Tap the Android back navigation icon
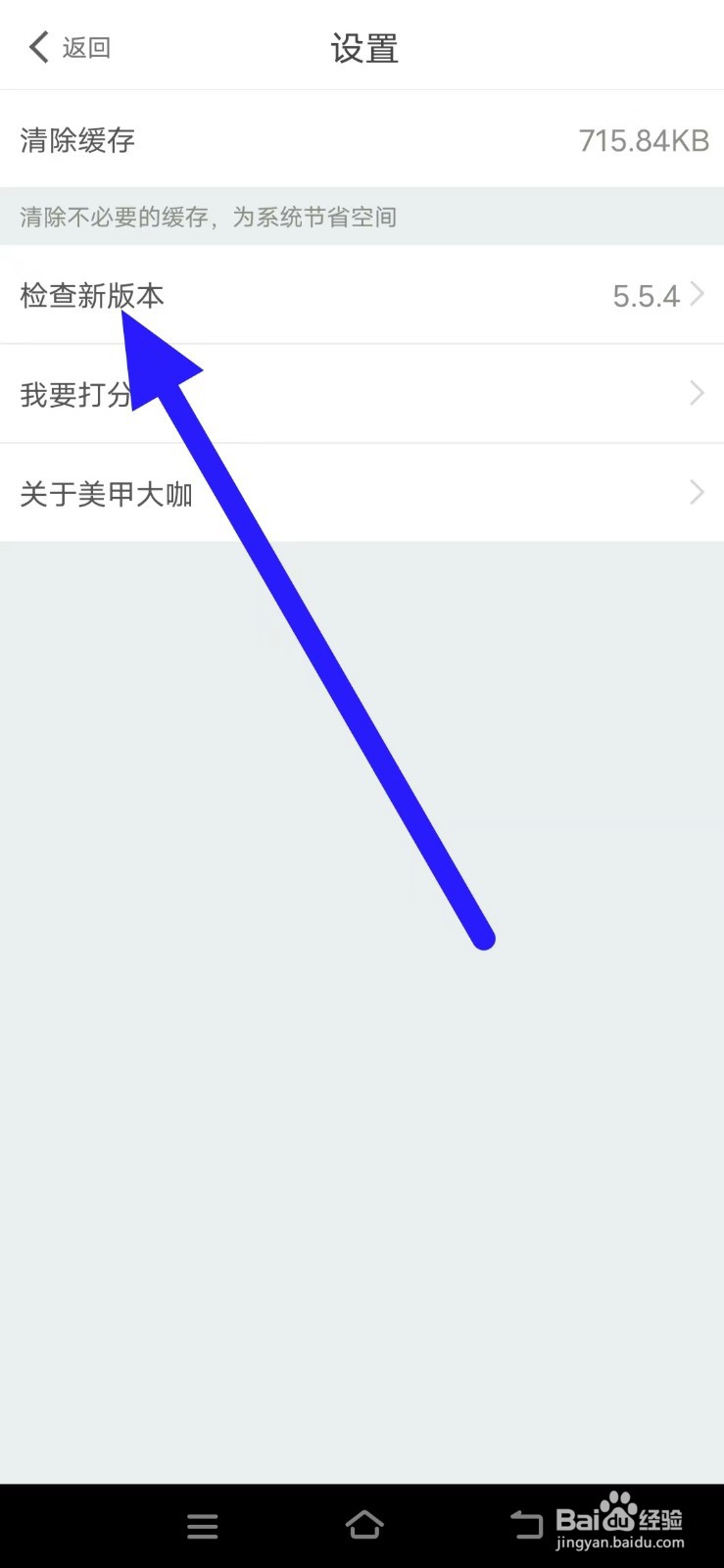Viewport: 724px width, 1568px height. coord(529,1525)
